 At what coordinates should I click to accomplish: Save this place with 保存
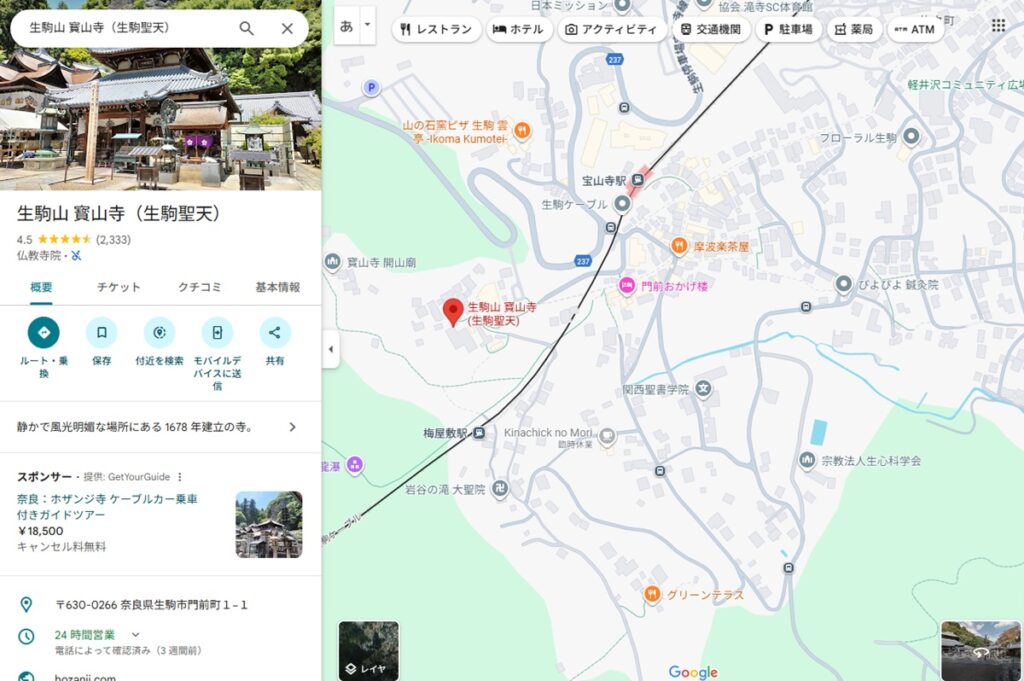pos(101,333)
